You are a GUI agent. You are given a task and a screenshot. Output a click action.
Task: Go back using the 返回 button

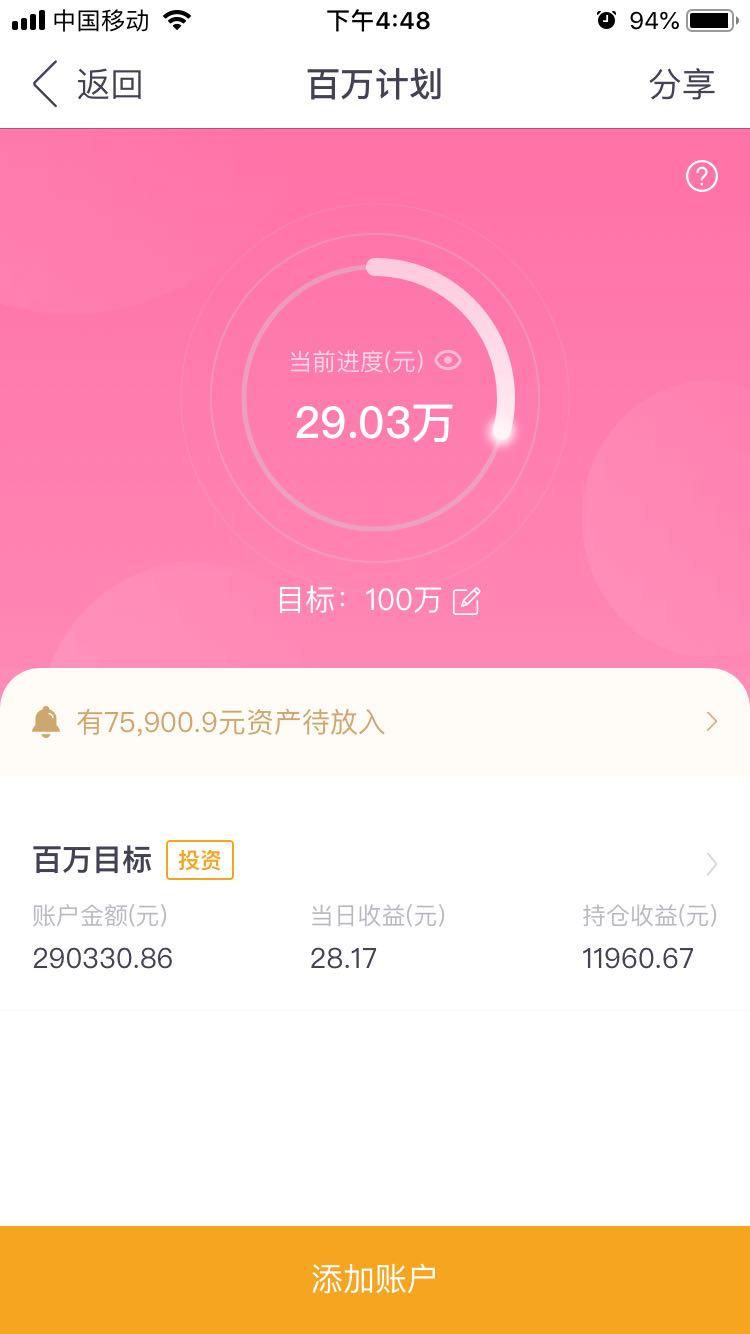click(87, 85)
